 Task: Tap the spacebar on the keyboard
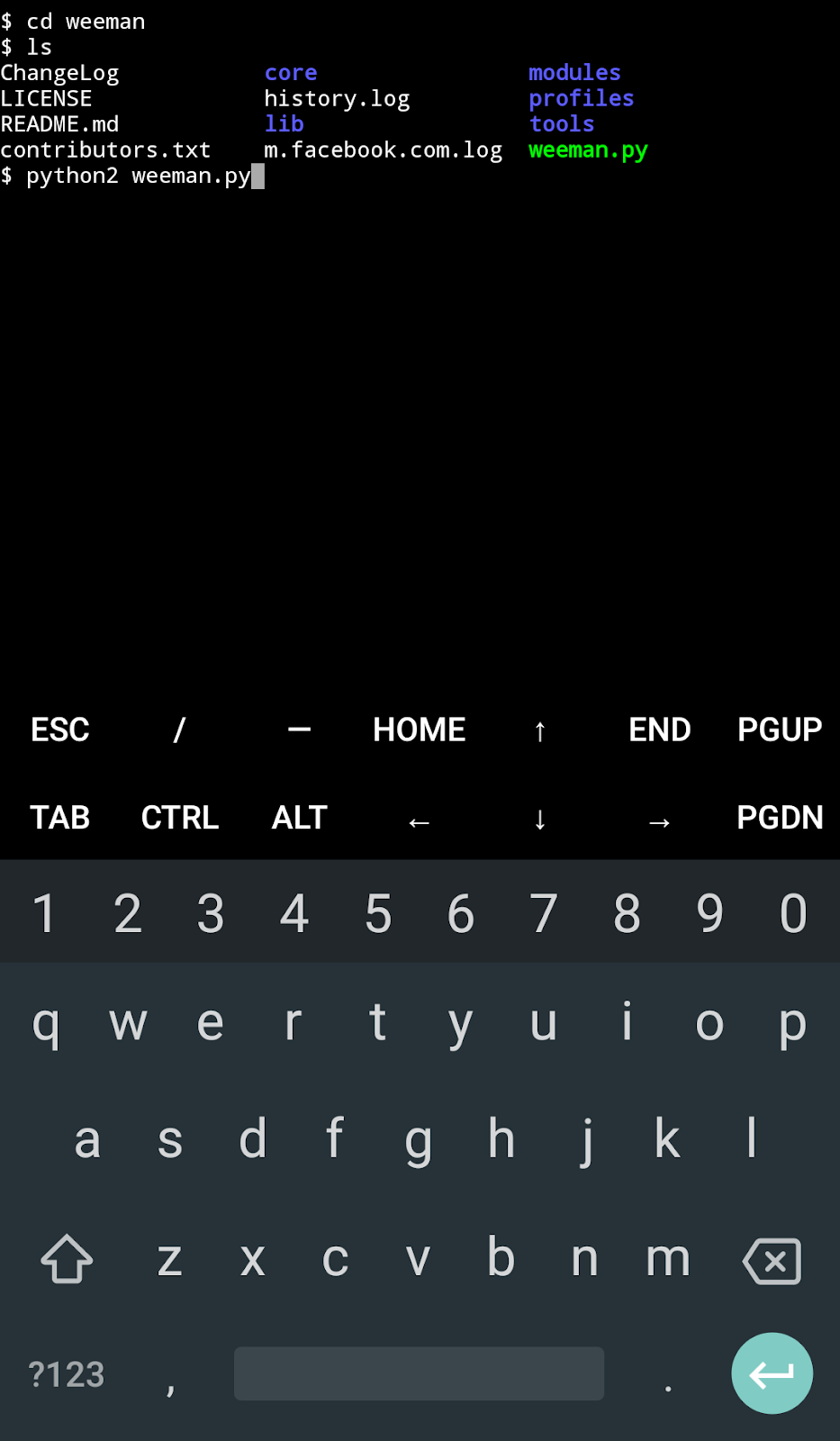419,1373
